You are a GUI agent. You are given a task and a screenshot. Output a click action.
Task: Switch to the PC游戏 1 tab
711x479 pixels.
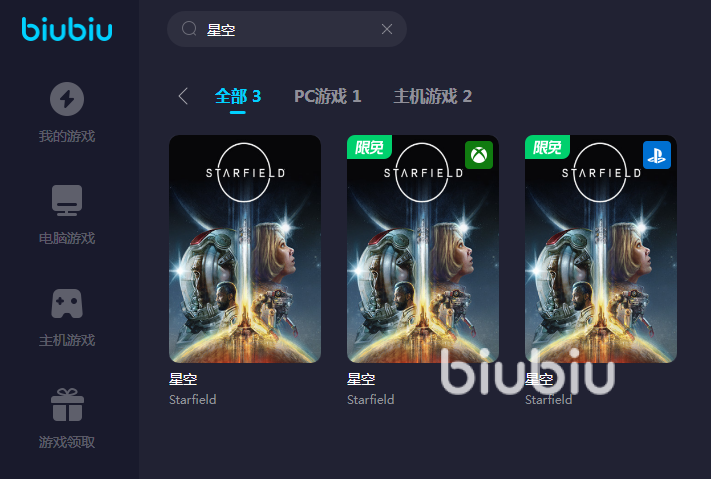[x=327, y=96]
